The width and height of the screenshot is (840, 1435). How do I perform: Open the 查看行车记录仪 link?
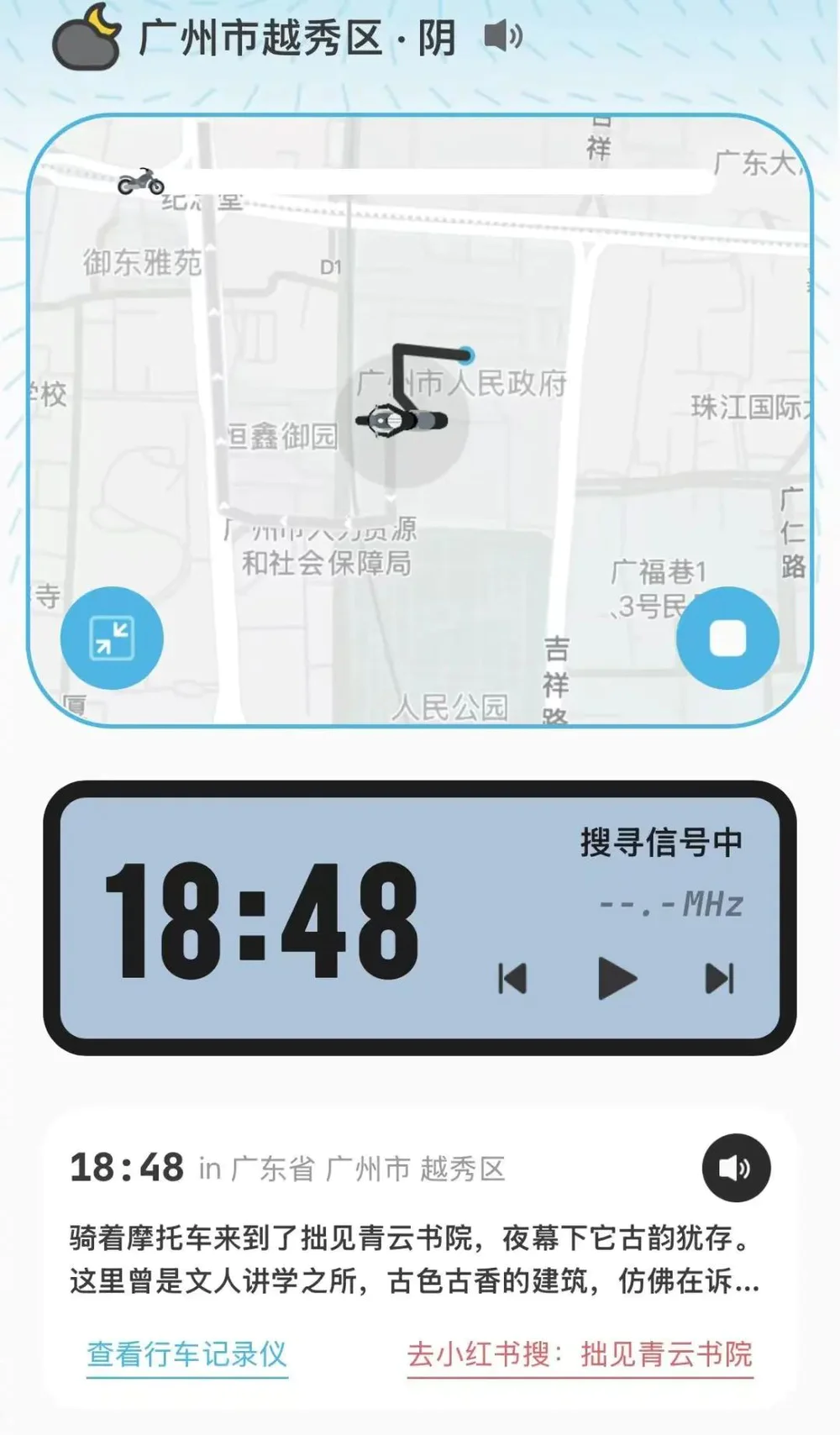(187, 1354)
